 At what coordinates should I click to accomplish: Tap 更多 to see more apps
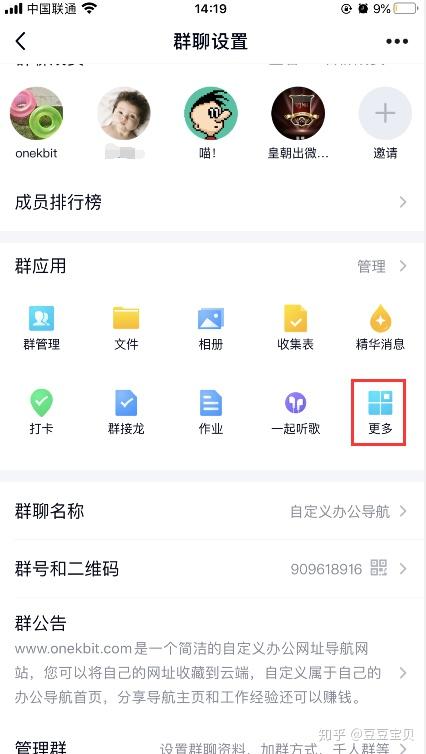pyautogui.click(x=380, y=412)
